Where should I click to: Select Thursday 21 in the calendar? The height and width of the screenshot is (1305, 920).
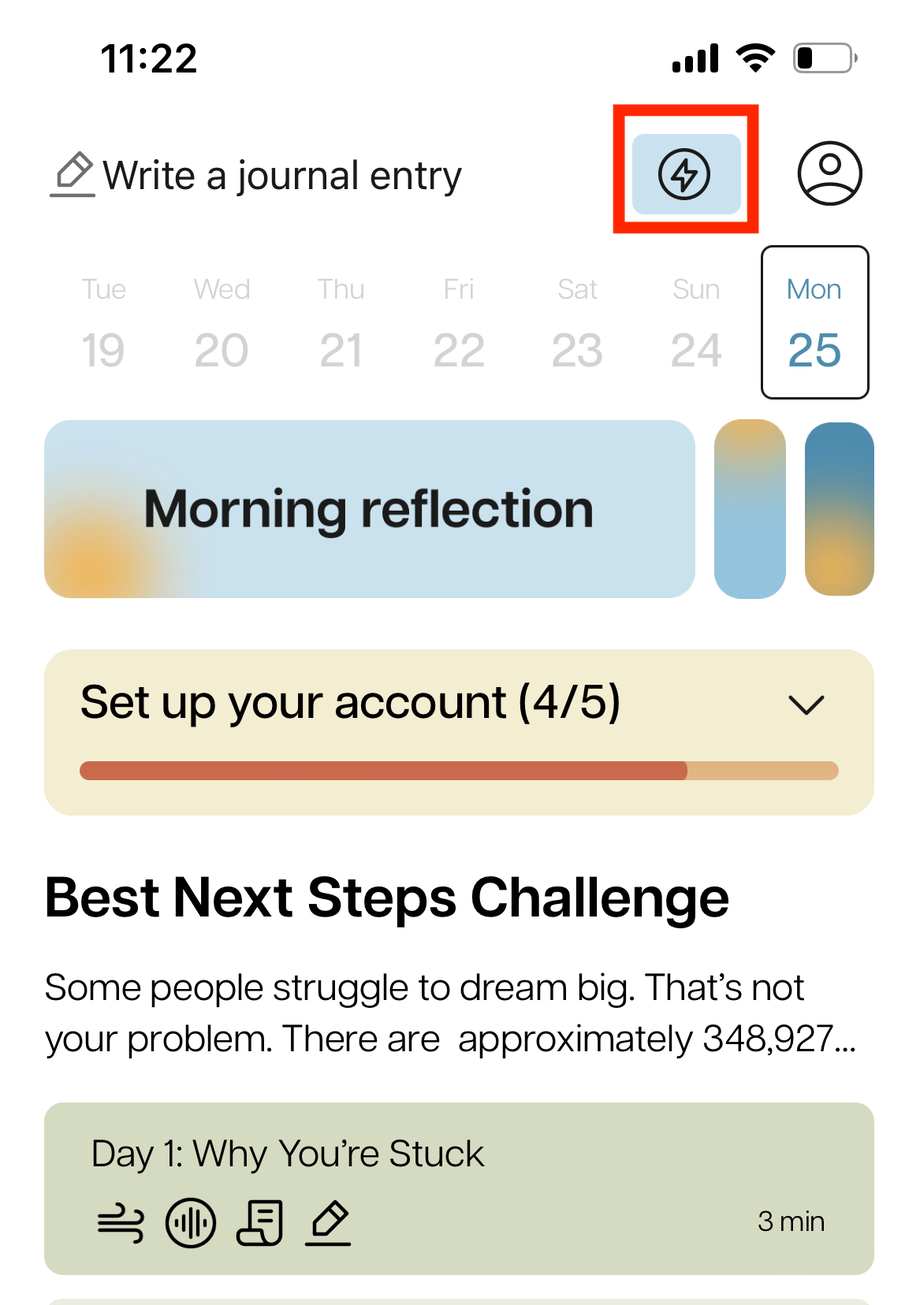click(340, 323)
